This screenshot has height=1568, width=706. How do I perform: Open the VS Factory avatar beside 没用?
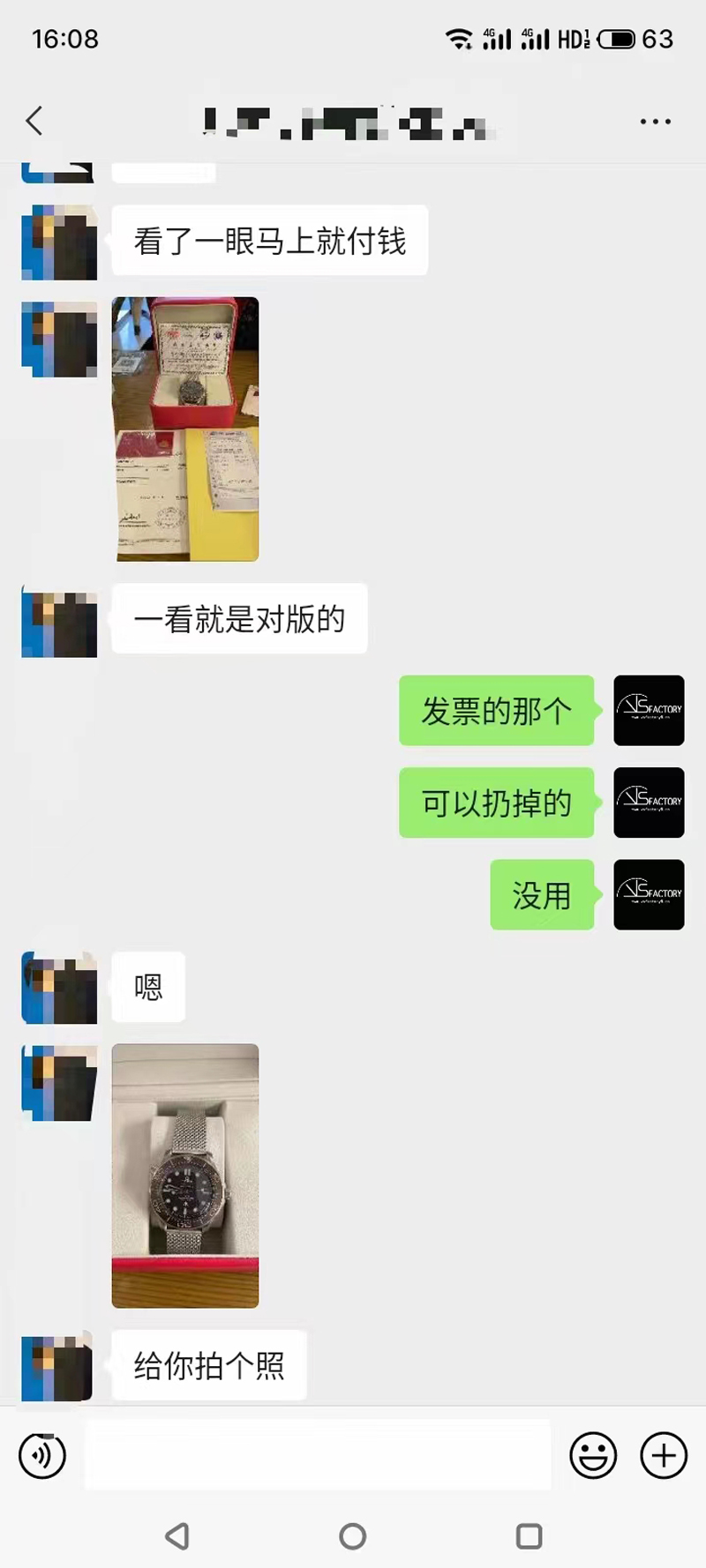tap(649, 894)
